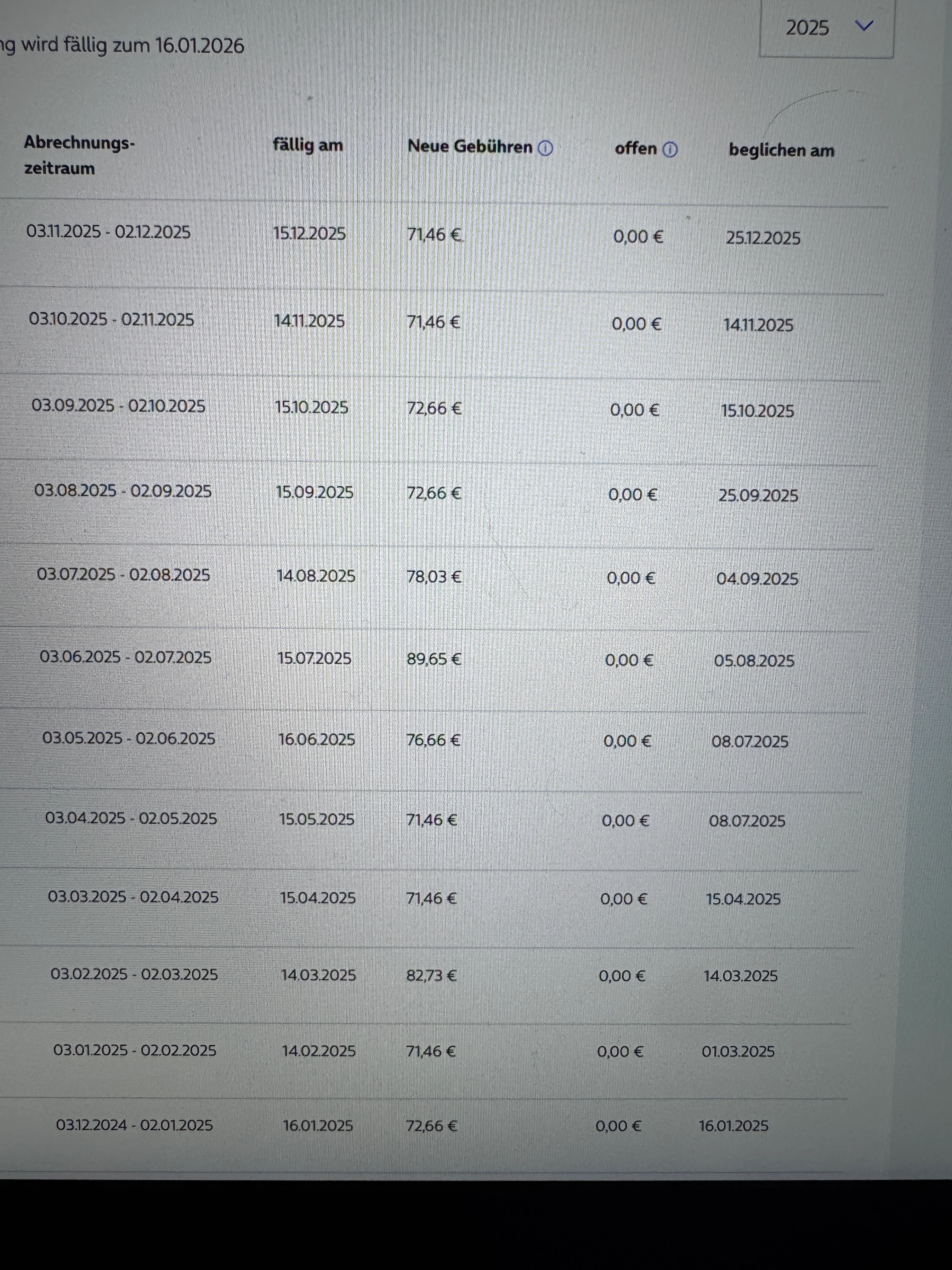
Task: Show the info tooltip next to offen
Action: point(670,150)
